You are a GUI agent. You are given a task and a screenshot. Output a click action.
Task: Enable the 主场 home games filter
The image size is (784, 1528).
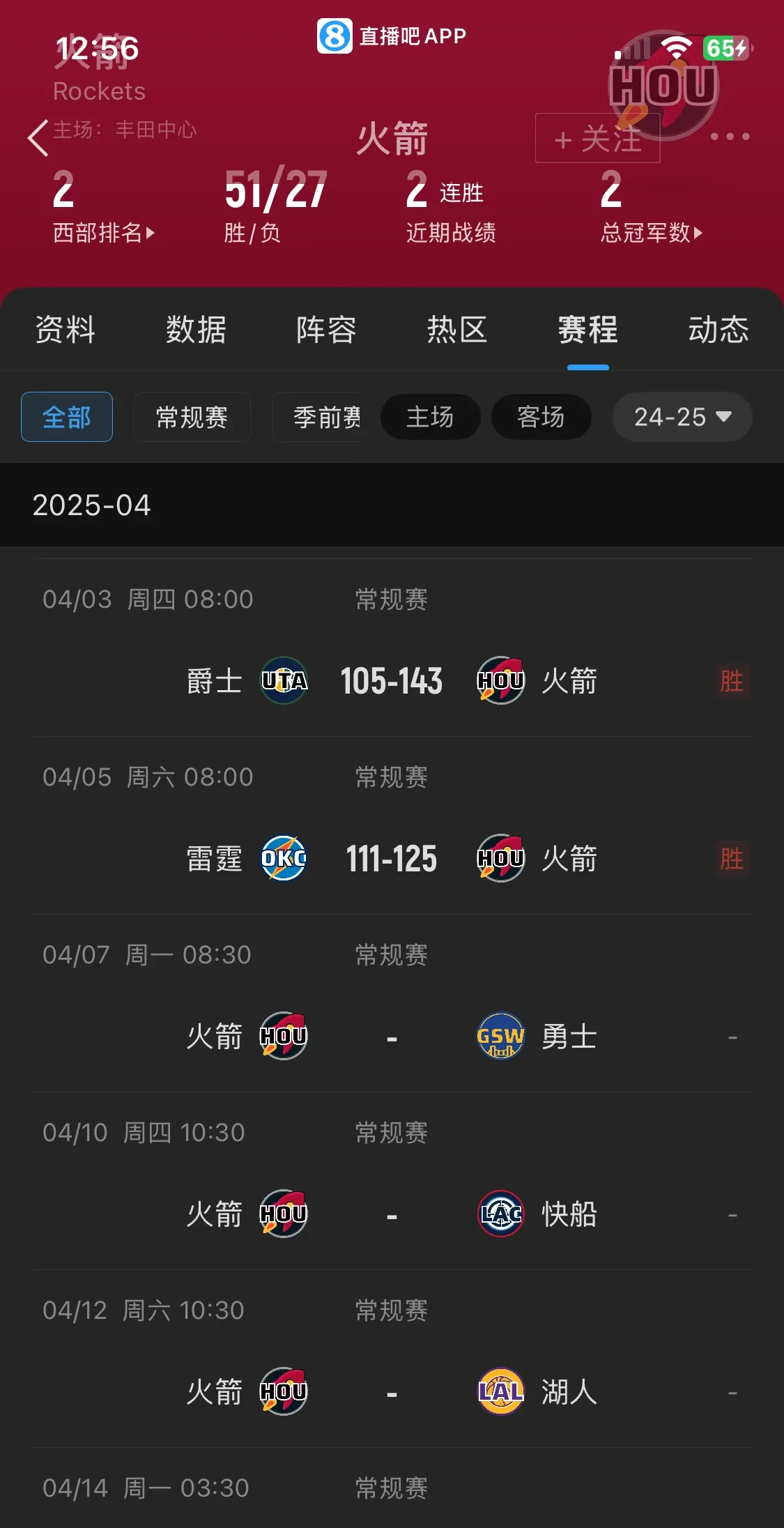(x=430, y=416)
